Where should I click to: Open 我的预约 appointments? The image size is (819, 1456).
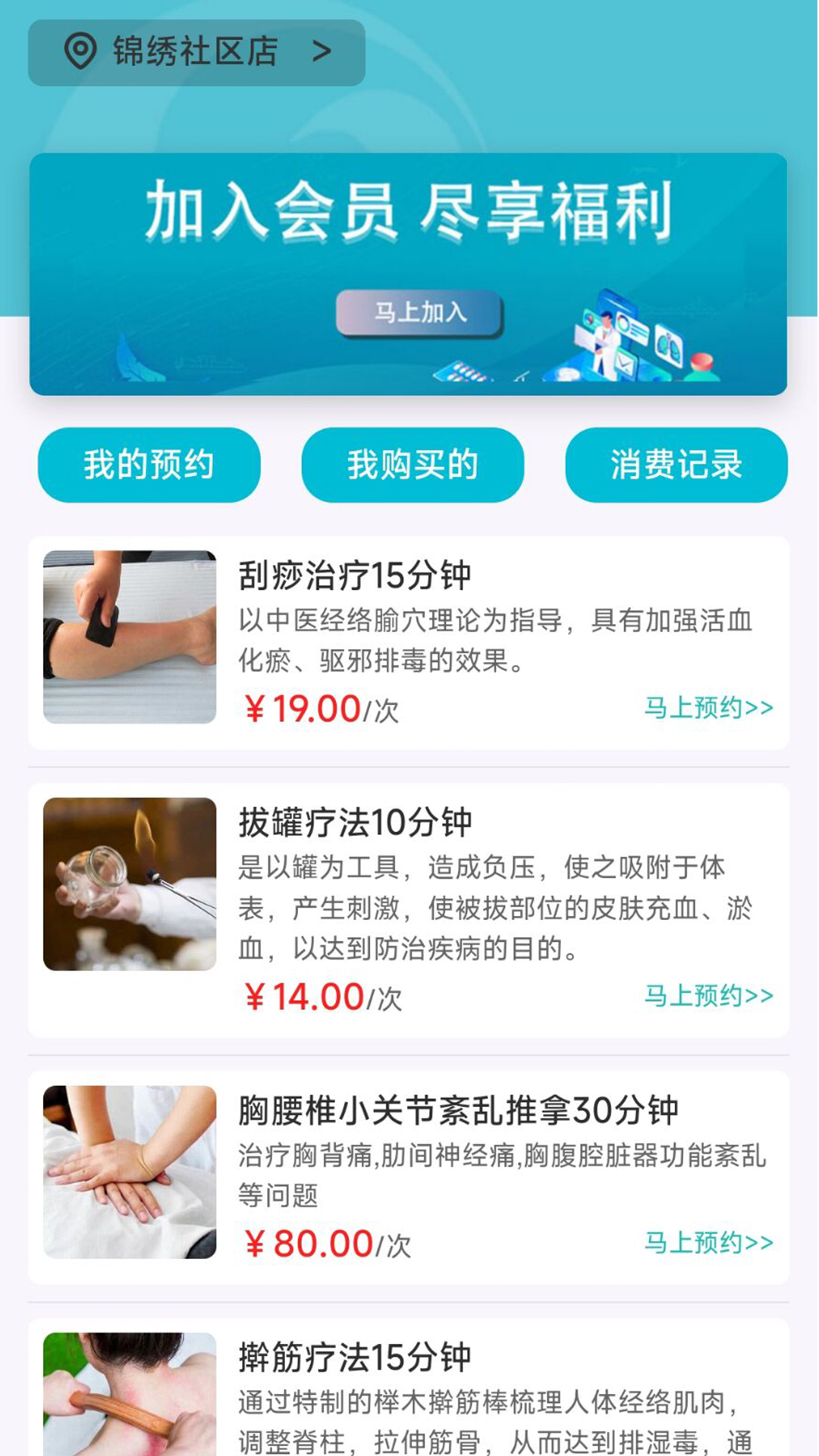tap(149, 465)
